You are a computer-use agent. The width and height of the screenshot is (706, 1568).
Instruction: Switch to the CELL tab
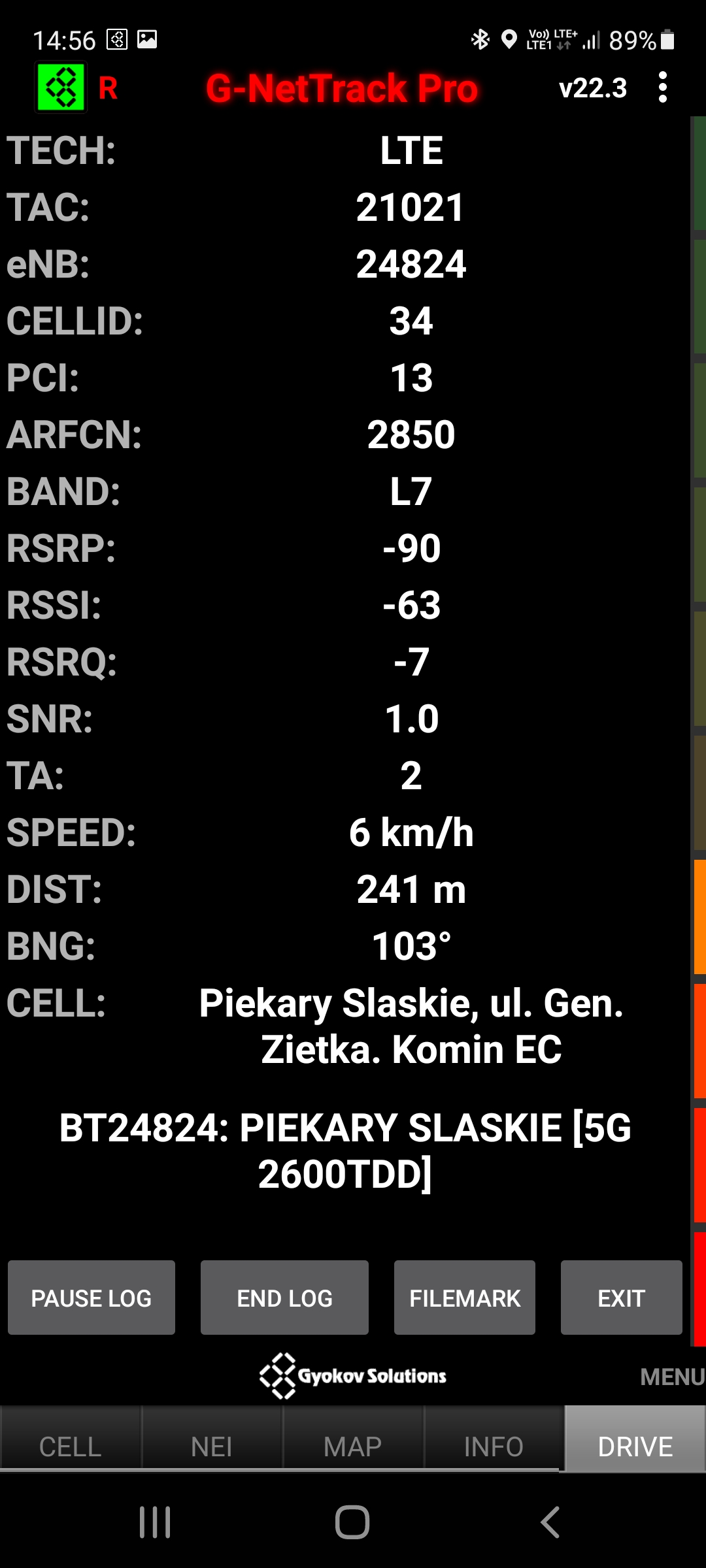71,1446
